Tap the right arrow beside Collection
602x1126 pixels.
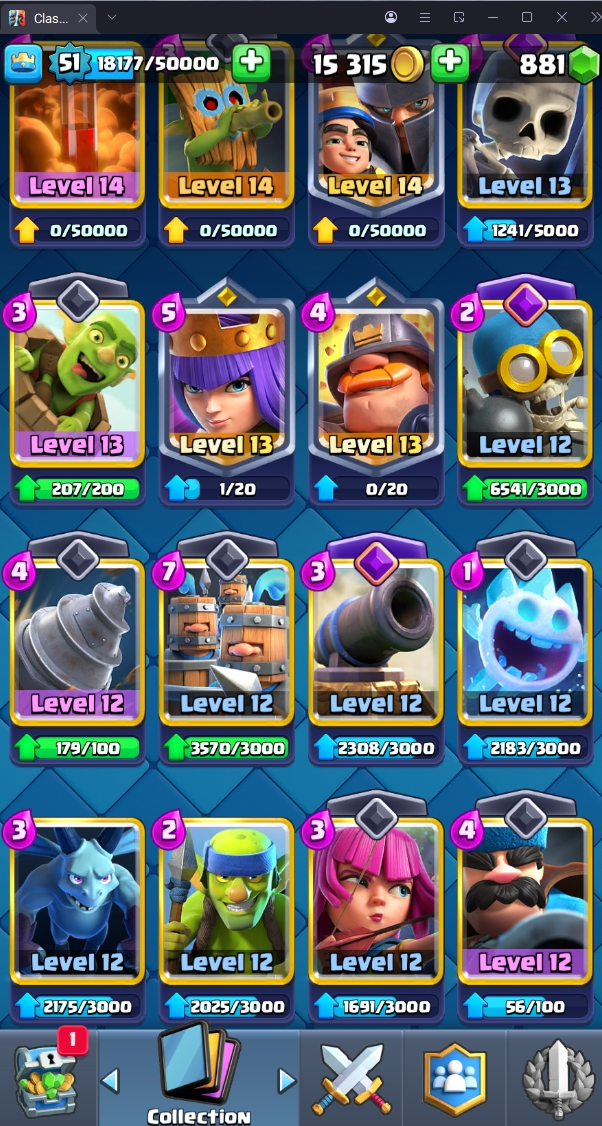287,1080
